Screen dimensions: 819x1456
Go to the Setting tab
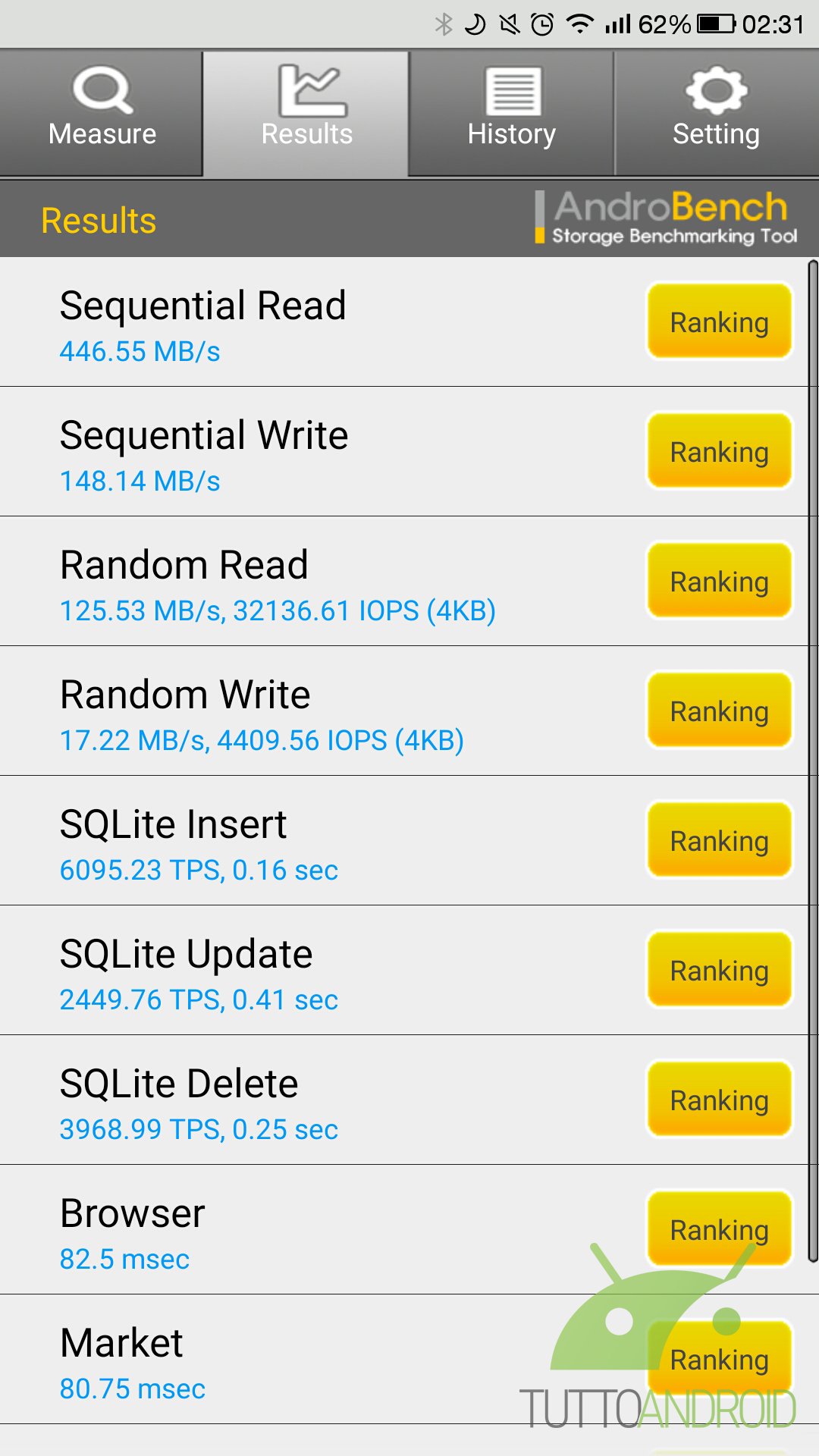pyautogui.click(x=717, y=114)
